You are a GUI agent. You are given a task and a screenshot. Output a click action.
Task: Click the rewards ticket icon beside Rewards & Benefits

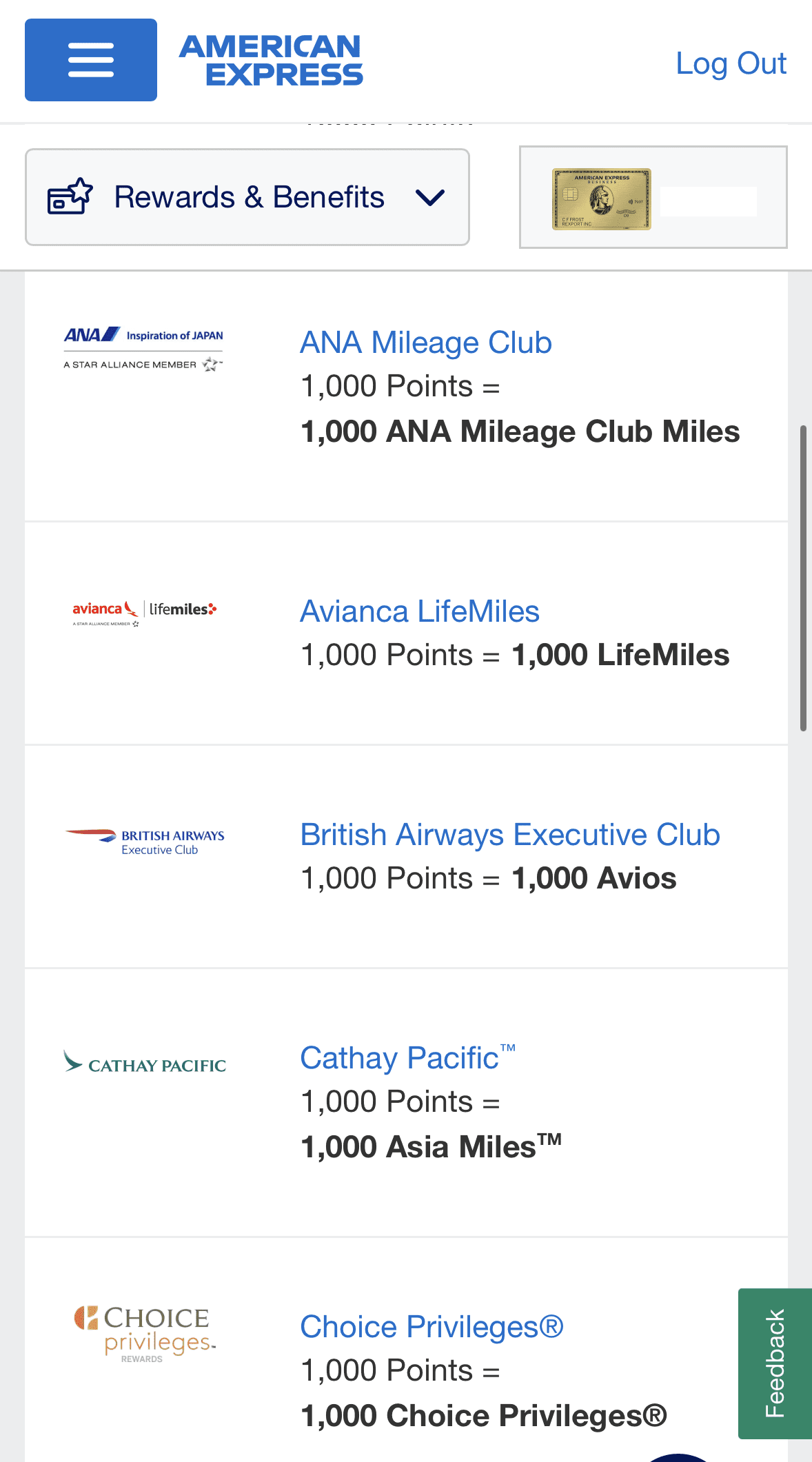click(x=68, y=196)
